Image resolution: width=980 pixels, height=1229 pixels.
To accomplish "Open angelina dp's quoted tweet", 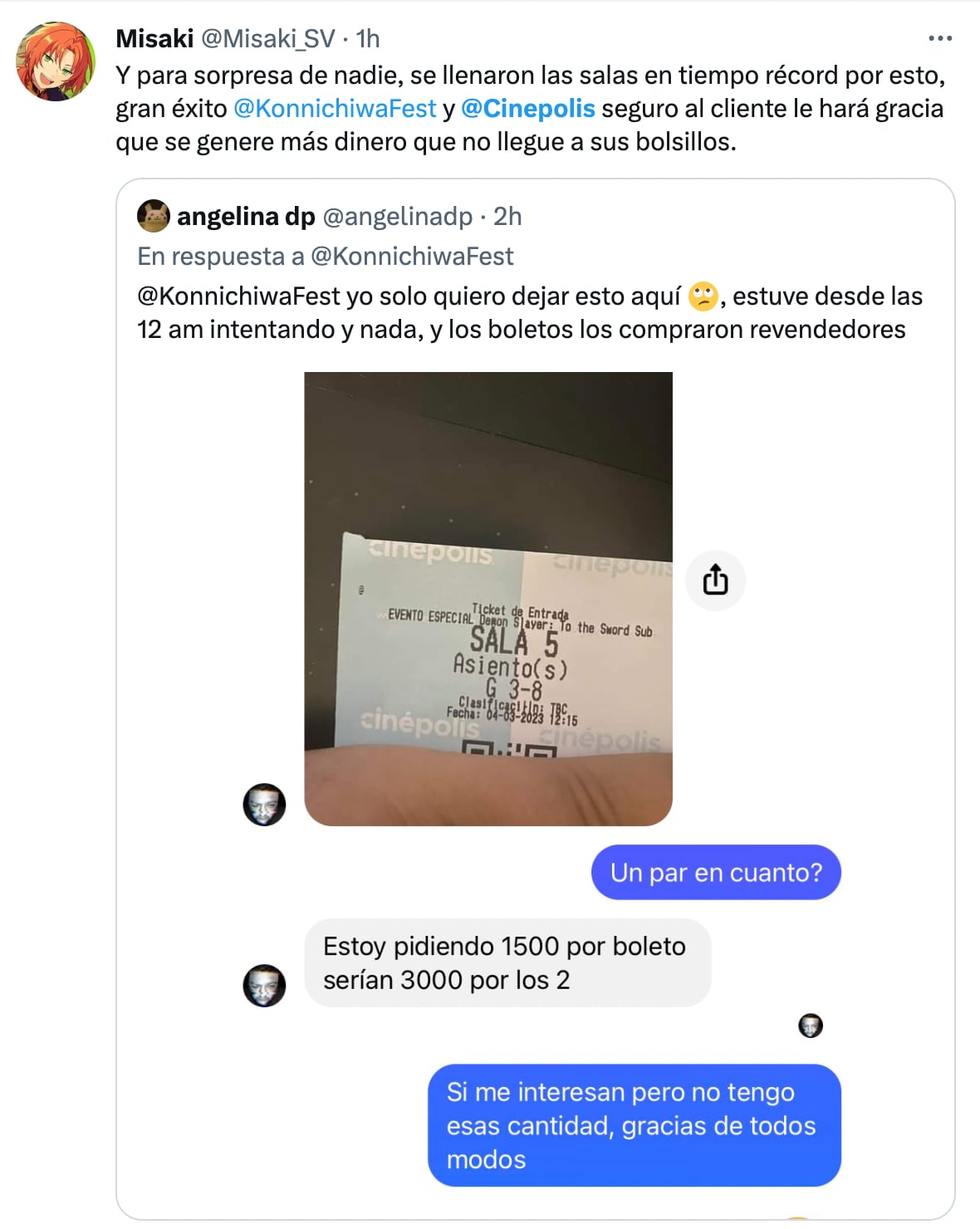I will pos(532,313).
